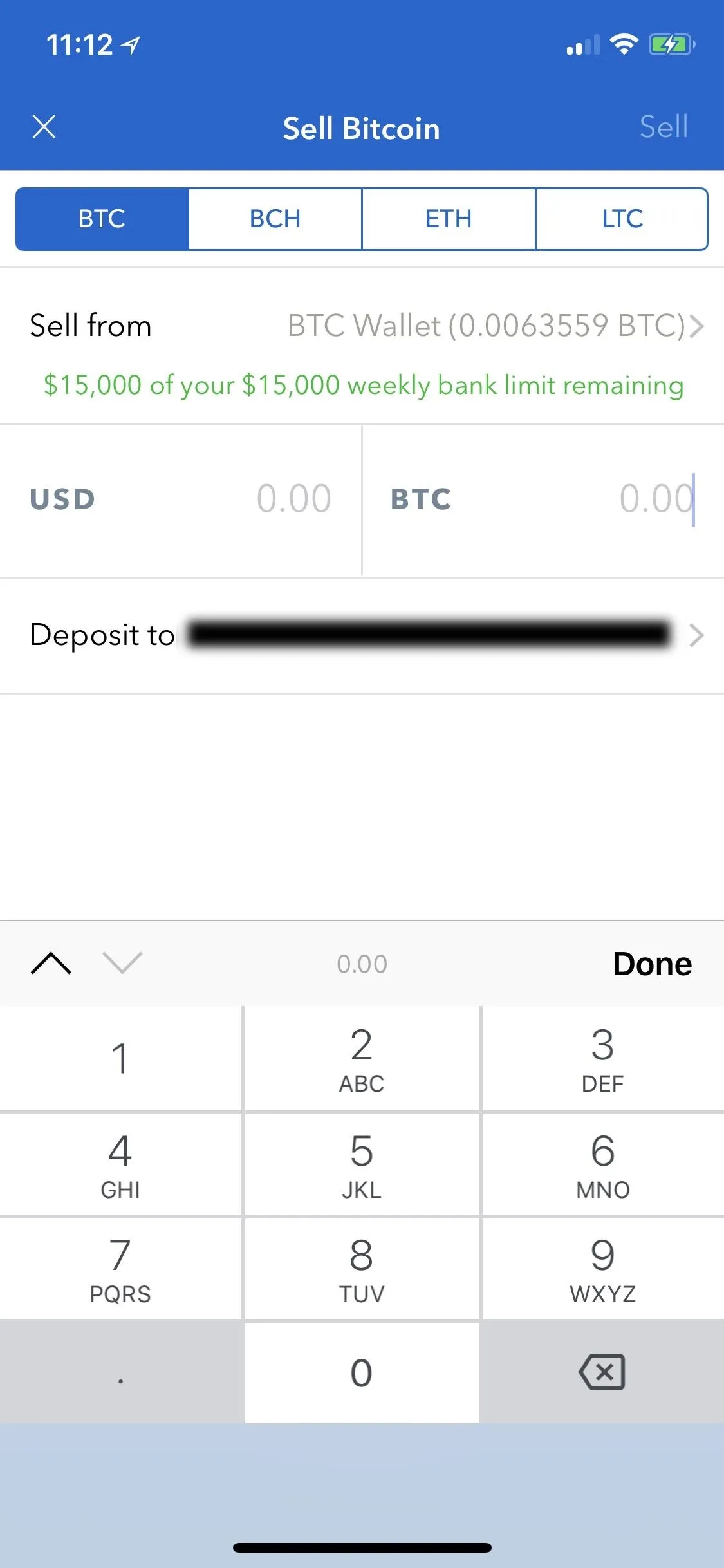Close the Sell Bitcoin screen
The height and width of the screenshot is (1568, 724).
point(44,127)
